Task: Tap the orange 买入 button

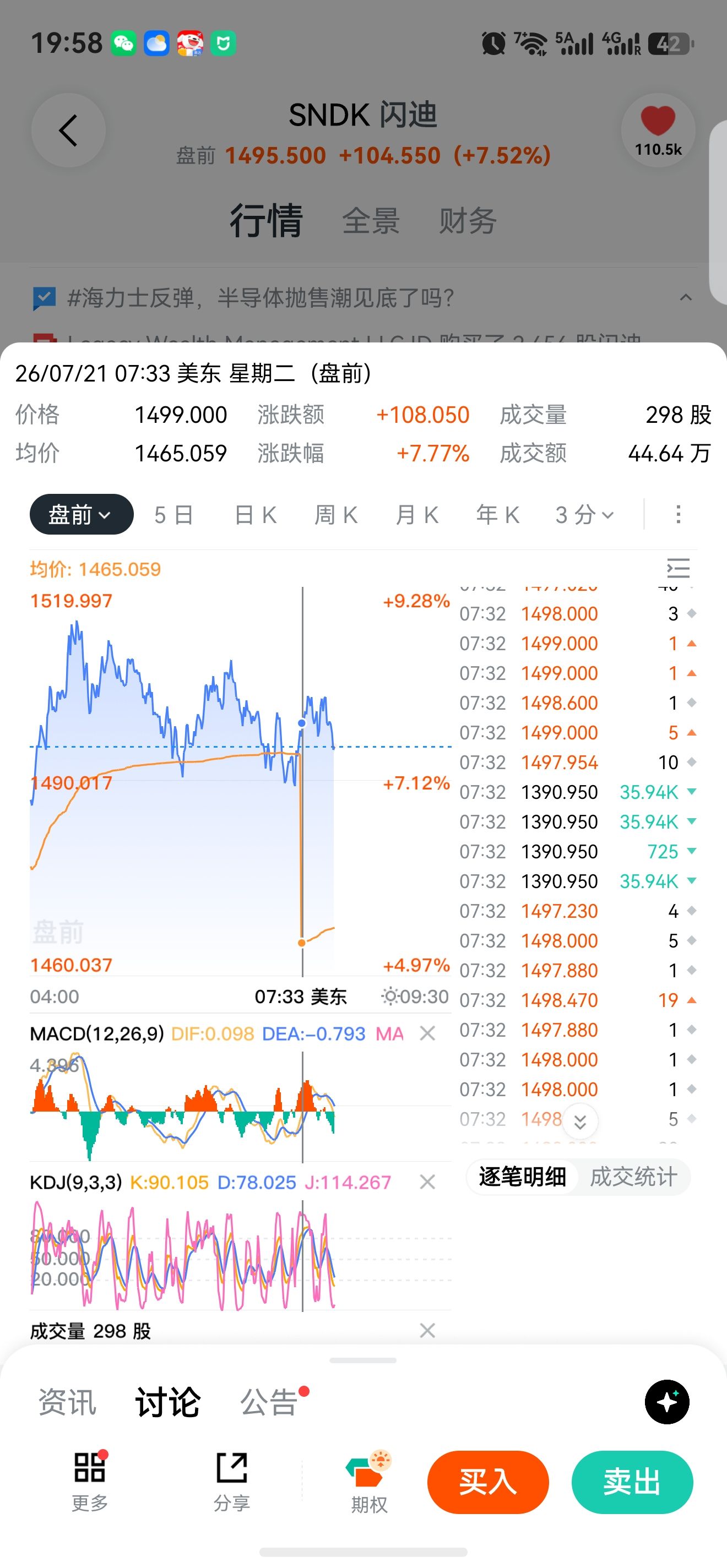Action: coord(488,1482)
